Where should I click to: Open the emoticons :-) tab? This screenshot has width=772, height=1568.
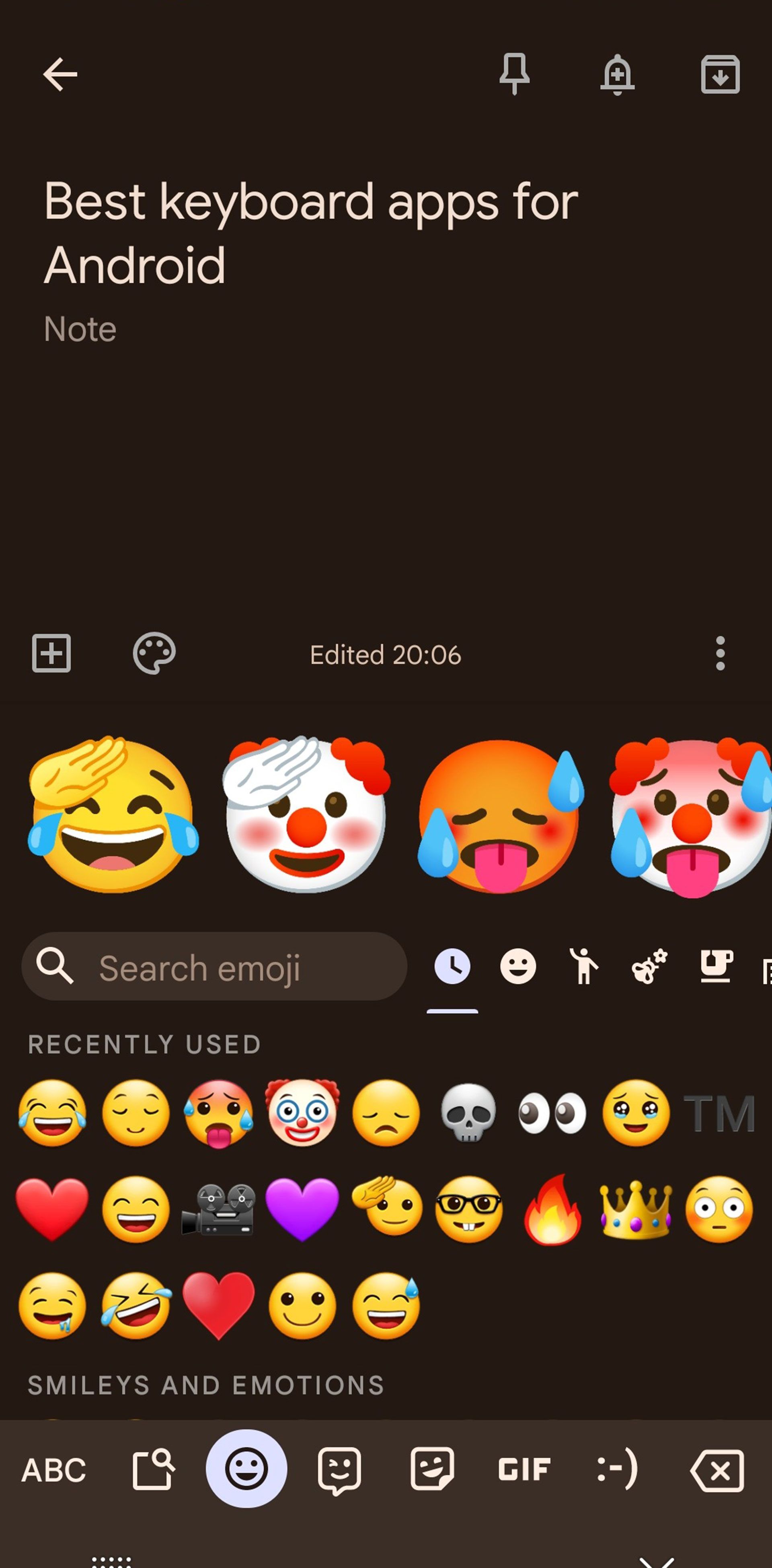pyautogui.click(x=617, y=1470)
